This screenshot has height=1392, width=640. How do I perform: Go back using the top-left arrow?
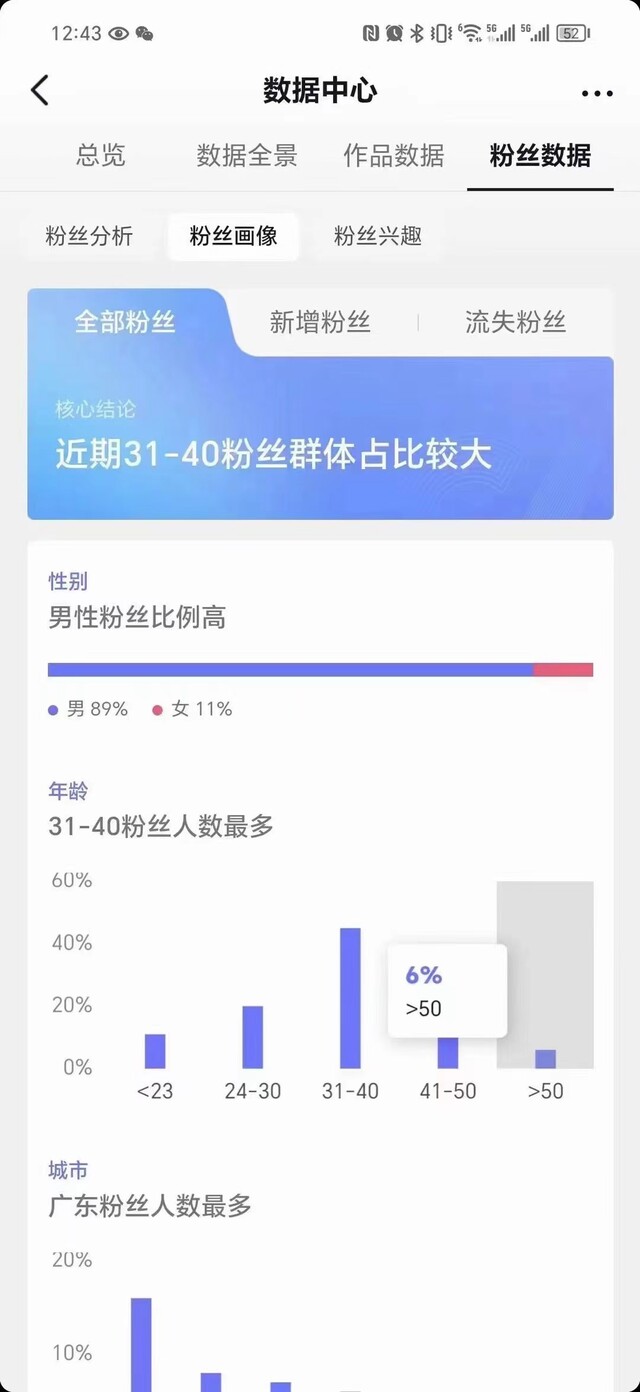39,90
